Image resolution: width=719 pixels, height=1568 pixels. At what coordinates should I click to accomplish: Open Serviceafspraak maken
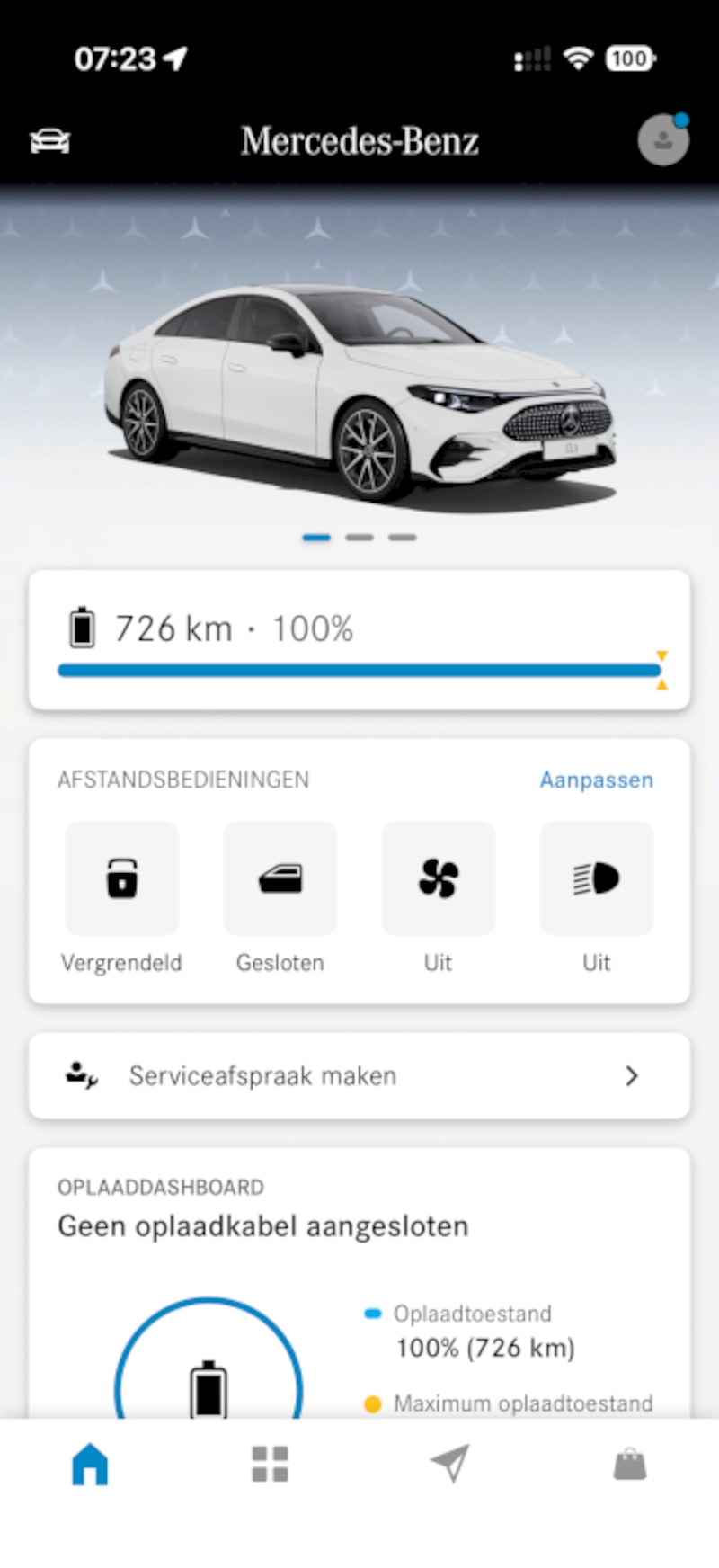[x=359, y=1075]
